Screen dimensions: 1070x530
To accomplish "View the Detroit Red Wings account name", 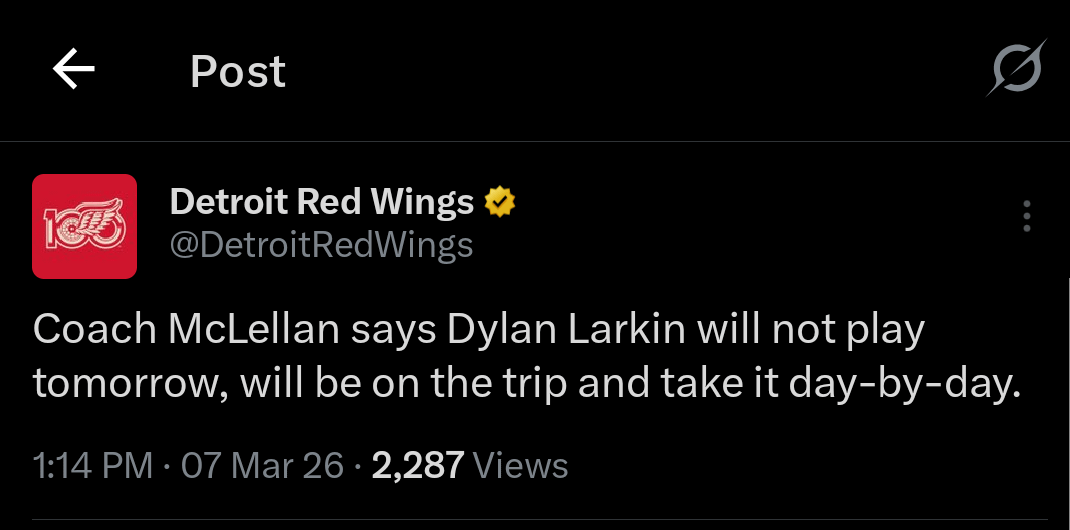I will coord(322,203).
